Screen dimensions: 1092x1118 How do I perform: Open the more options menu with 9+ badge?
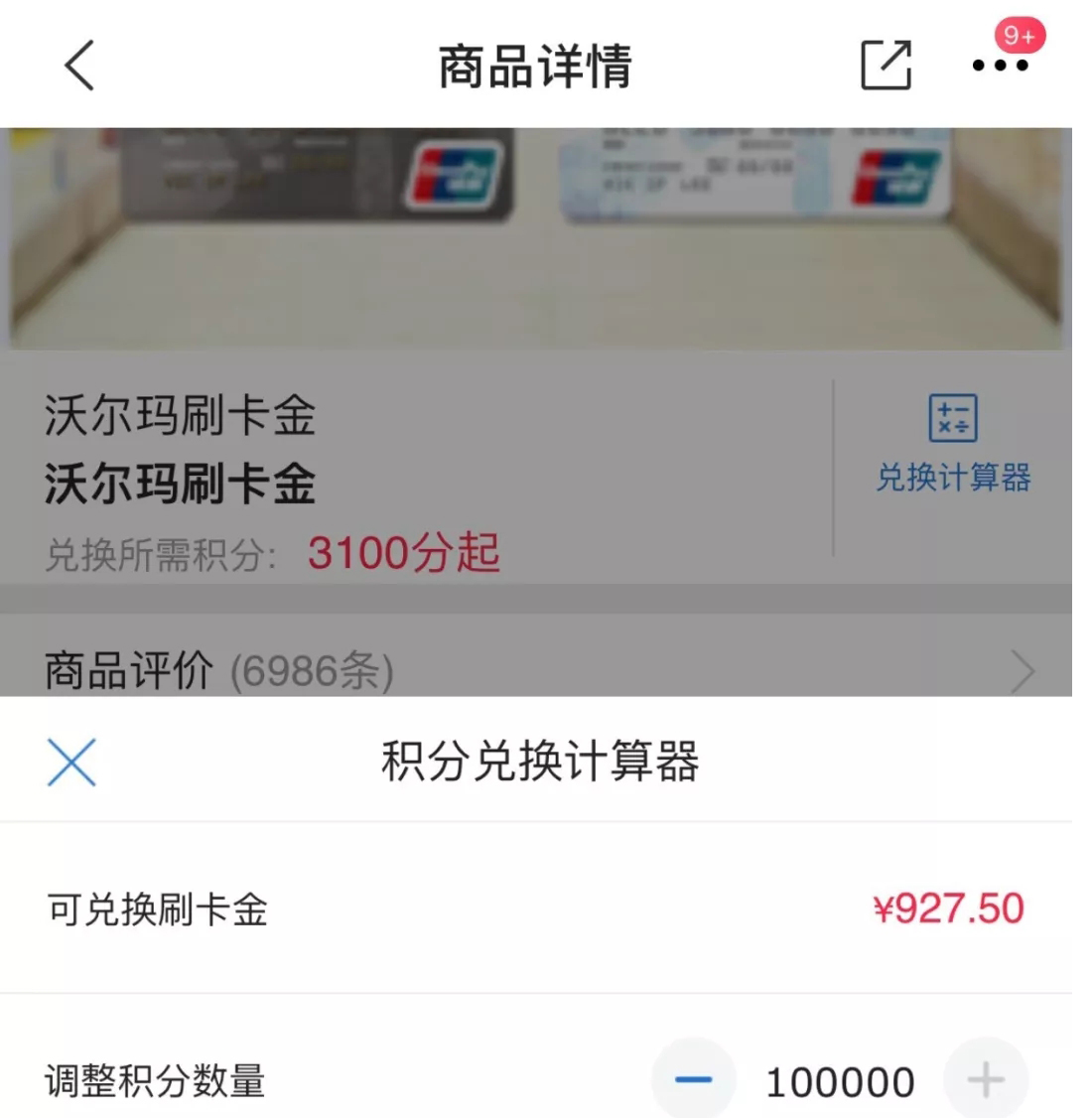point(1001,67)
